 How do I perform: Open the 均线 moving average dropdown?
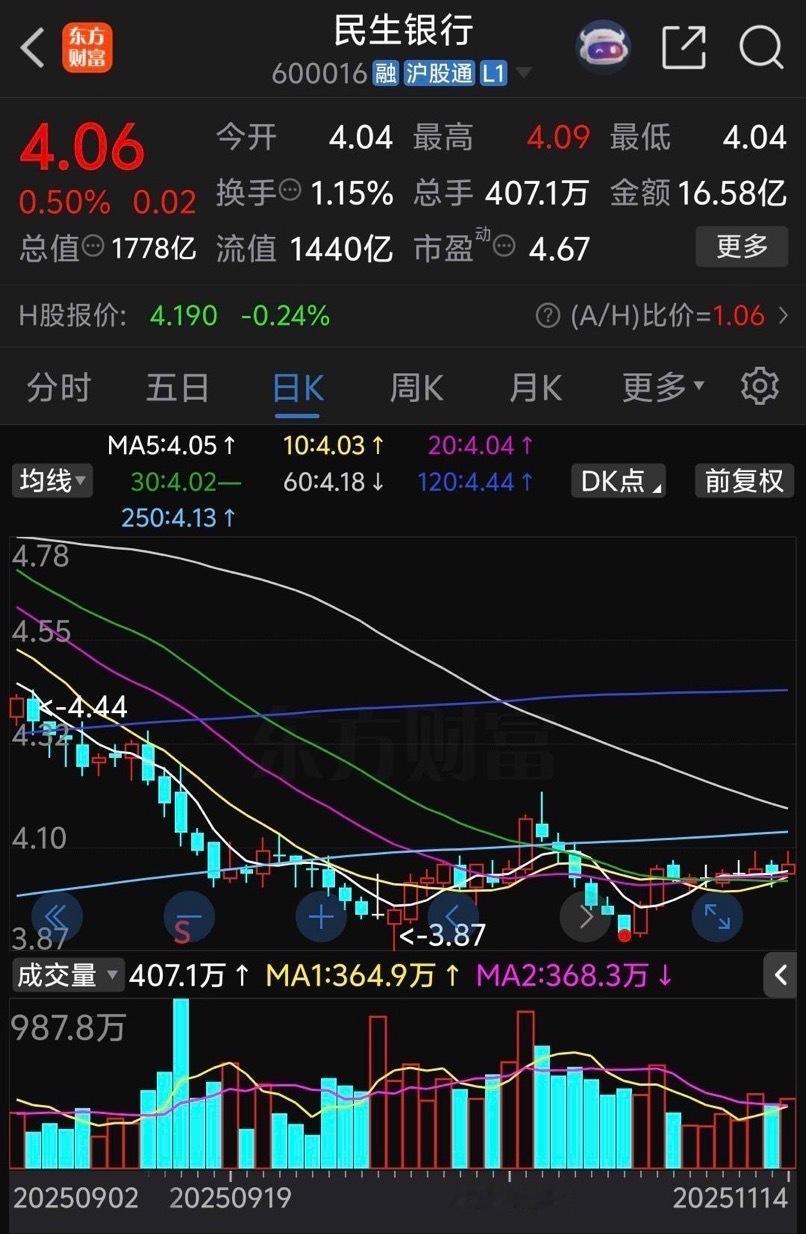point(51,481)
